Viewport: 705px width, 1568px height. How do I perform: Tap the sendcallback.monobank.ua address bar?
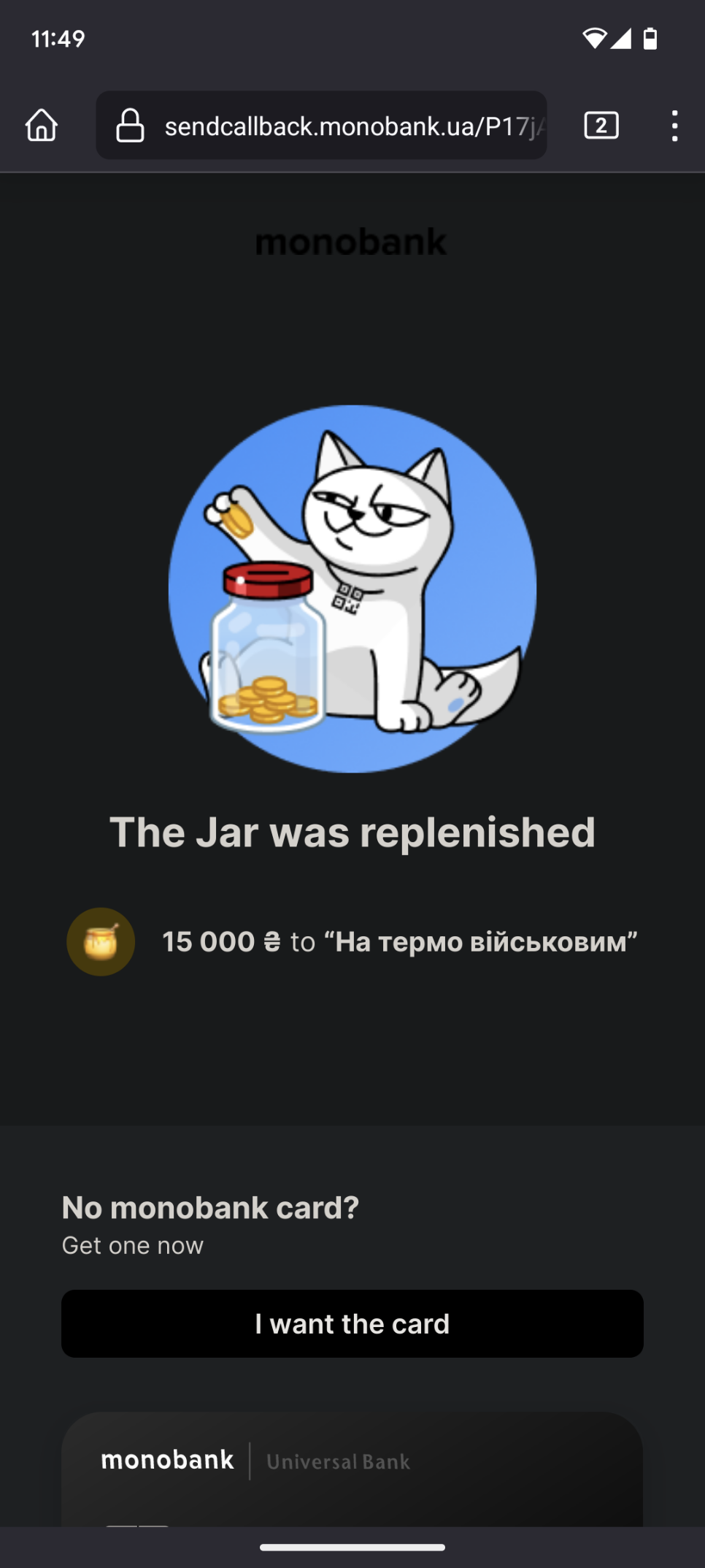pyautogui.click(x=321, y=126)
